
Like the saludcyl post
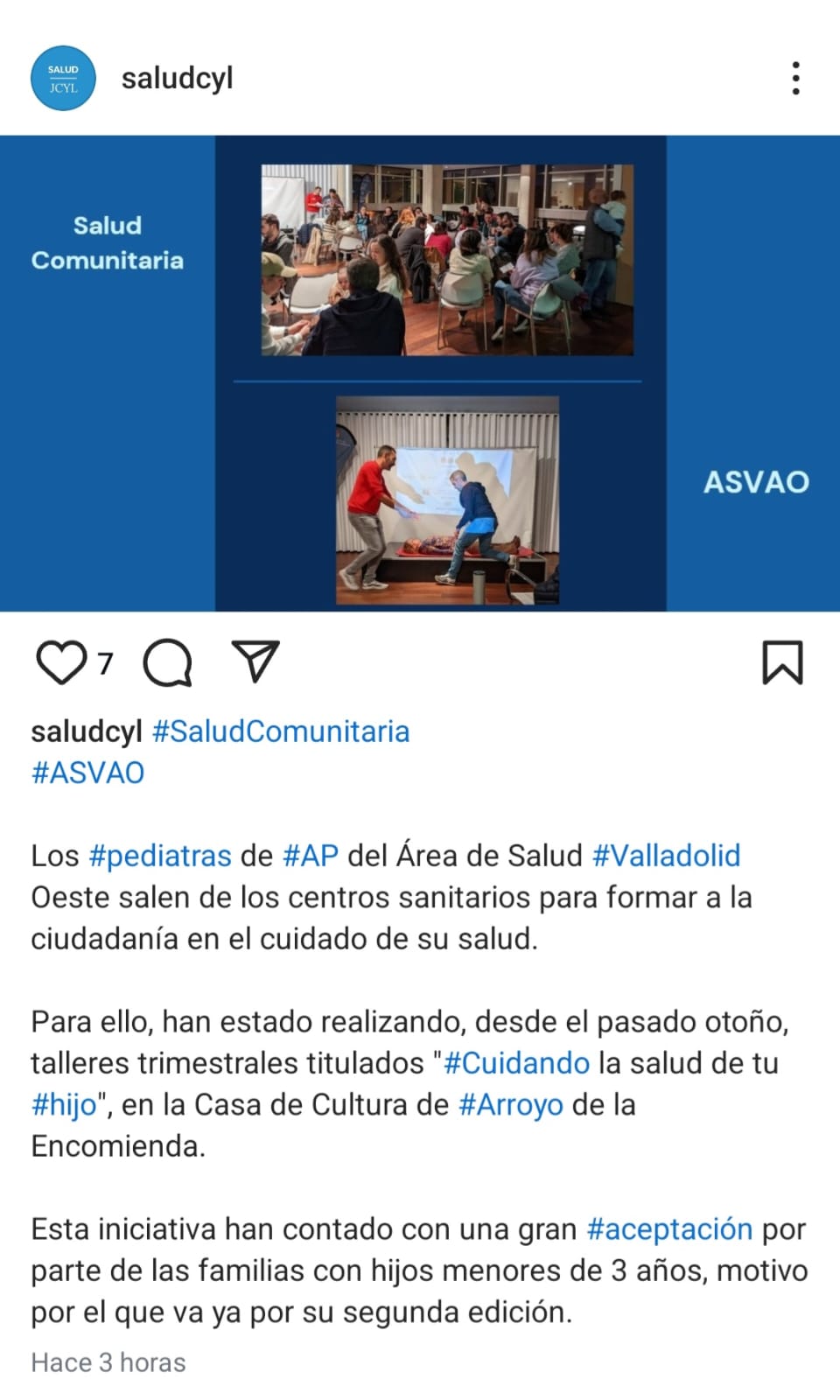60,662
